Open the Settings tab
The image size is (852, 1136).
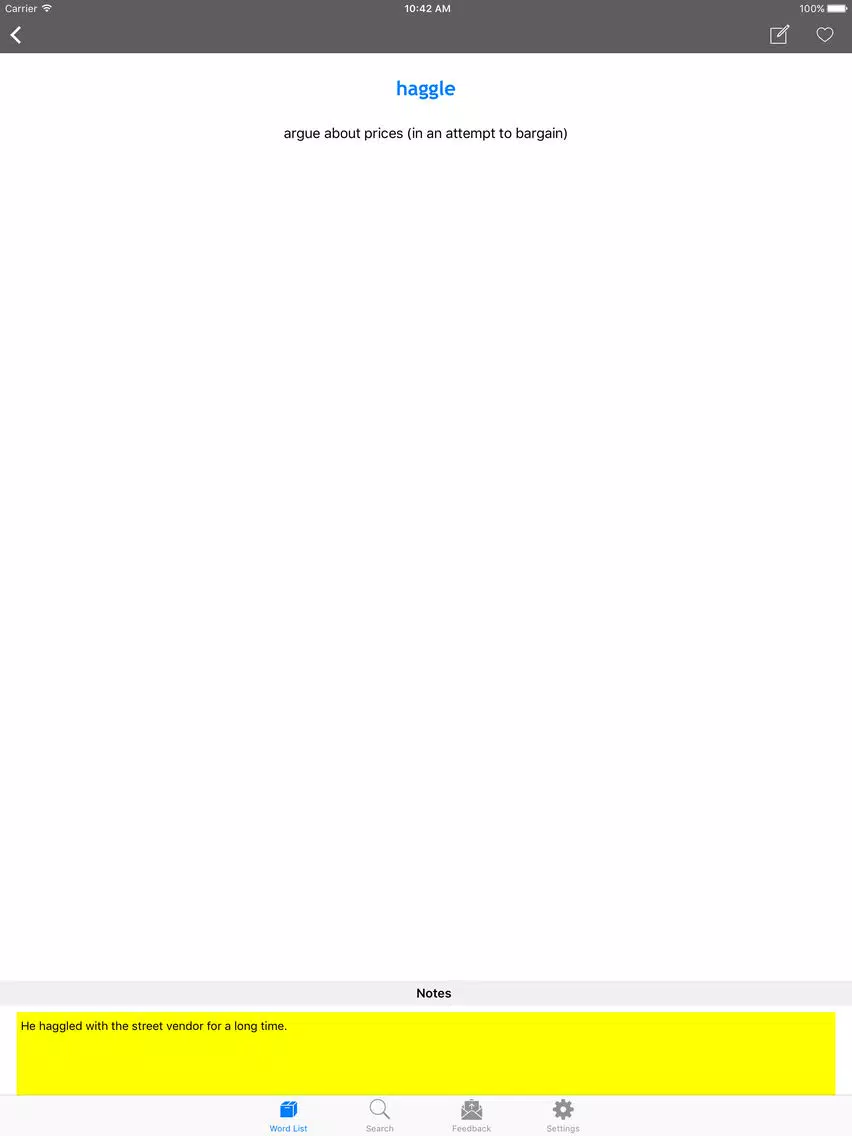tap(563, 1115)
